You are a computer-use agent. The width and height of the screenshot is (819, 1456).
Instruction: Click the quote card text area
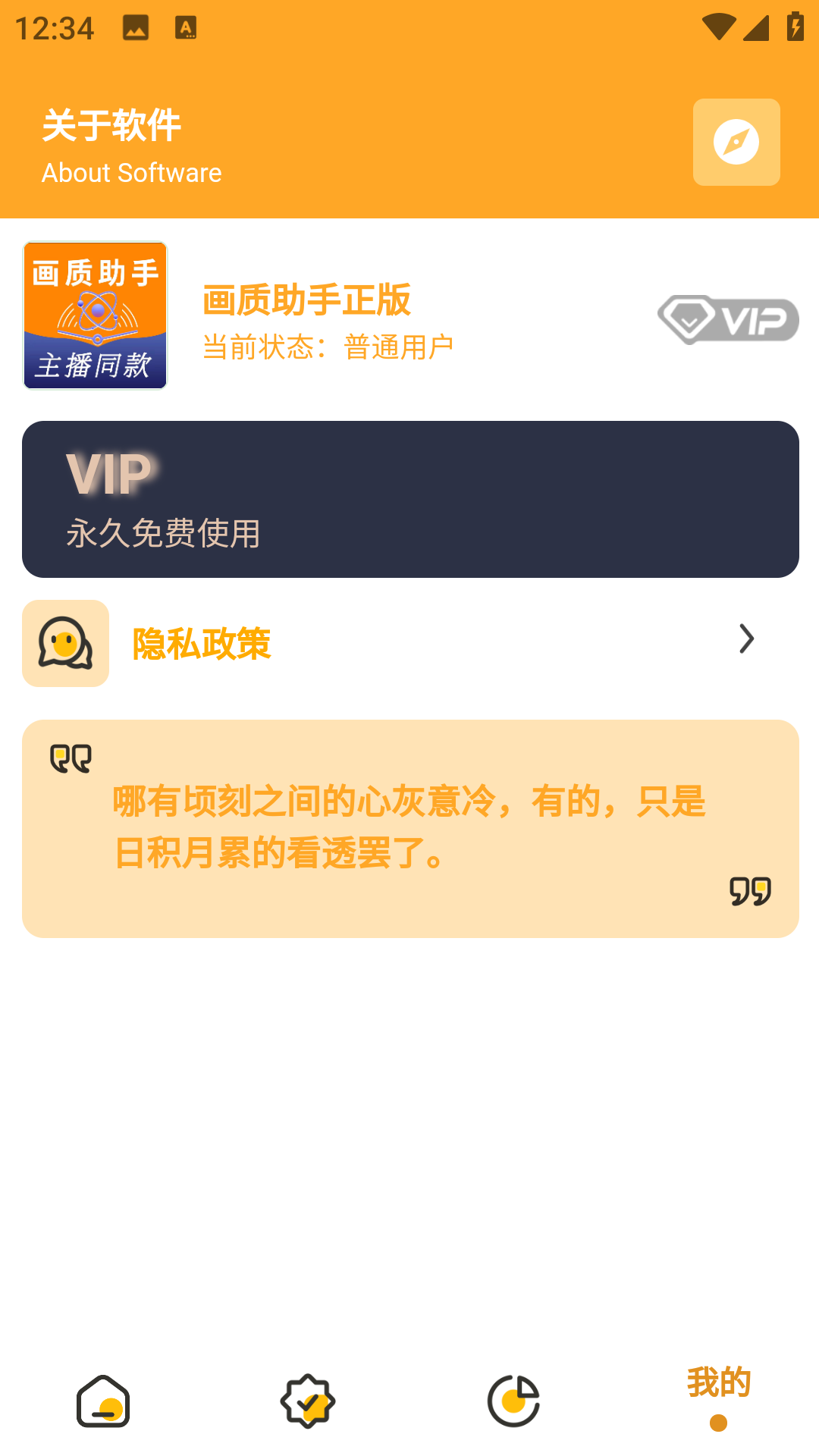point(409,830)
